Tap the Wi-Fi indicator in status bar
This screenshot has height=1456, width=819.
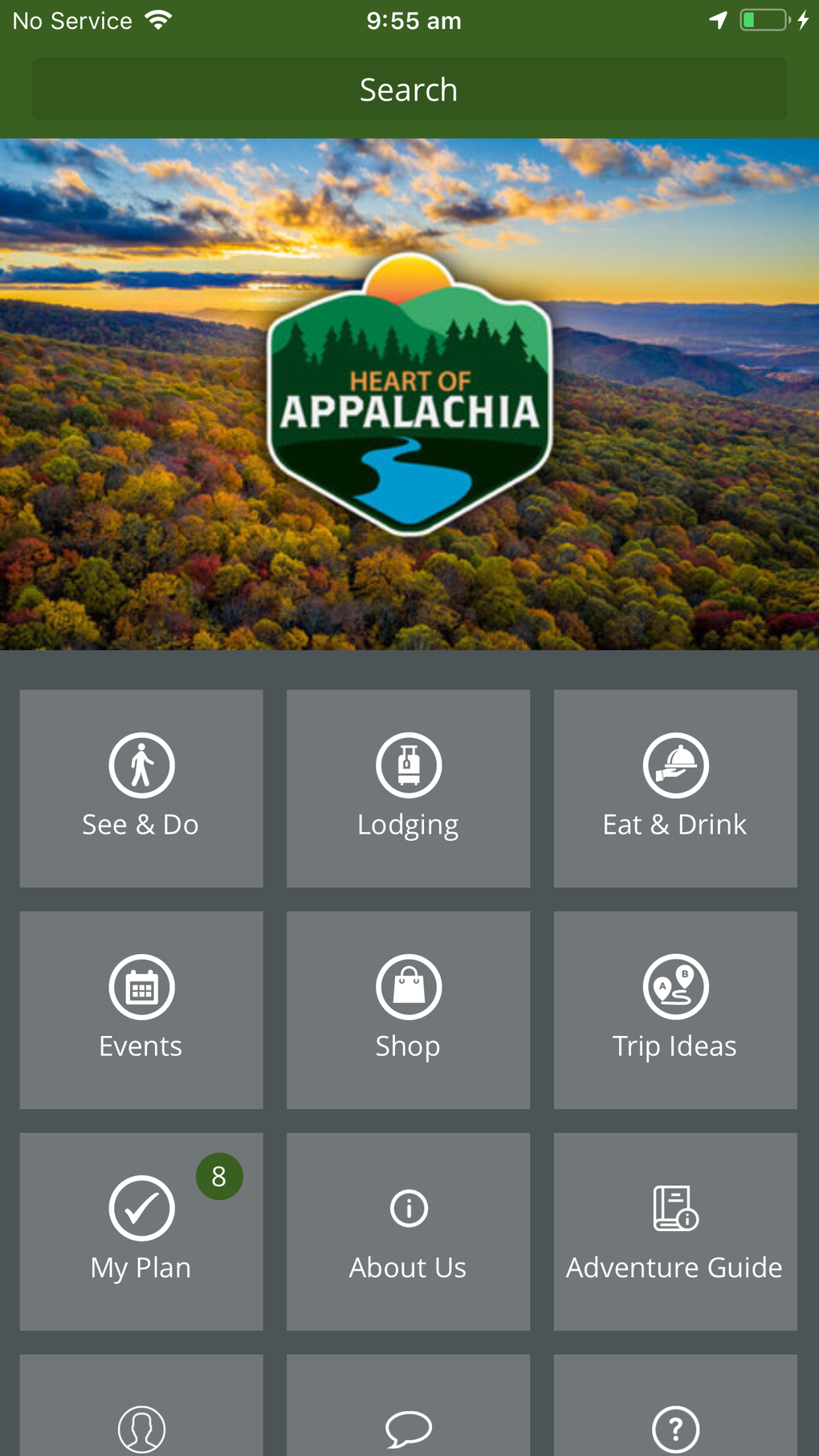coord(157,19)
